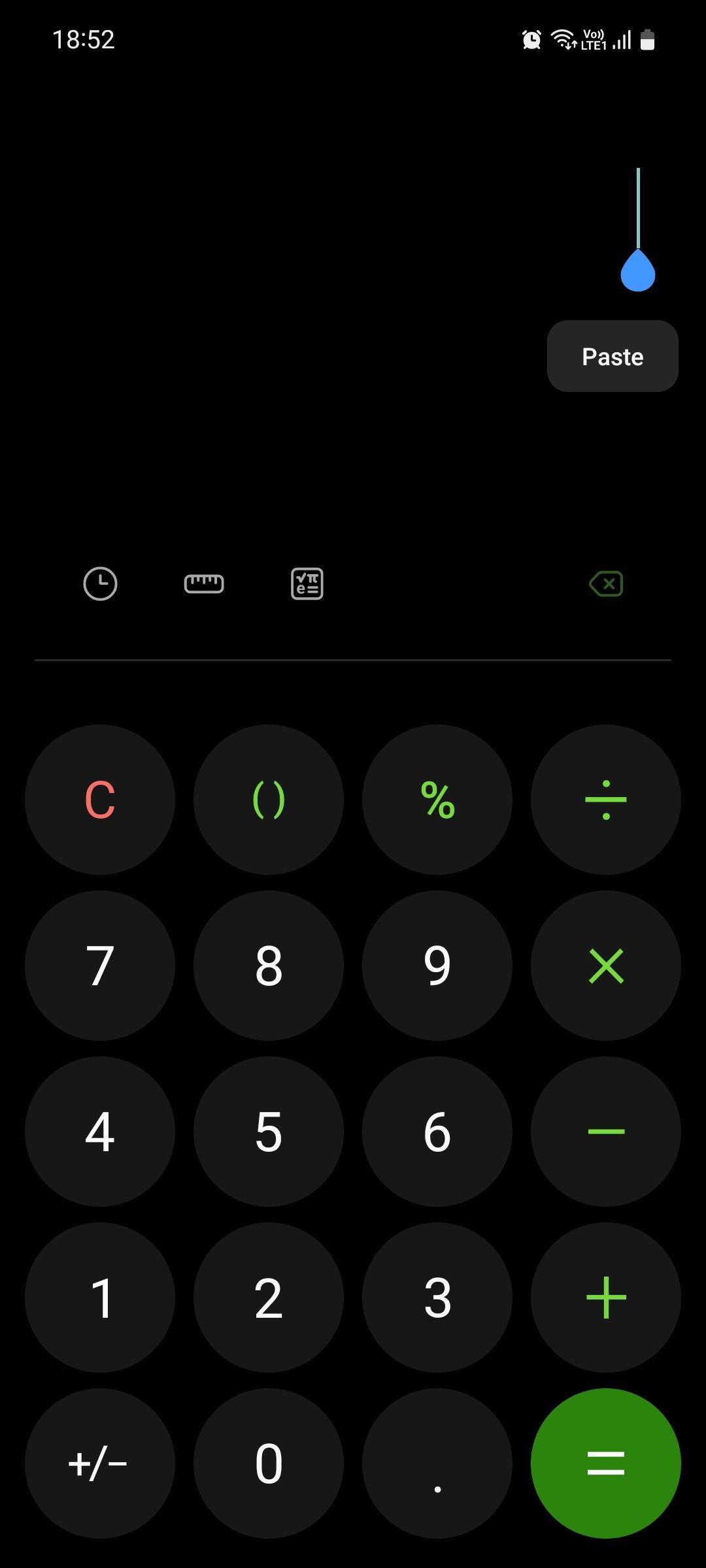Image resolution: width=706 pixels, height=1568 pixels.
Task: Enter a decimal point
Action: coord(437,1463)
